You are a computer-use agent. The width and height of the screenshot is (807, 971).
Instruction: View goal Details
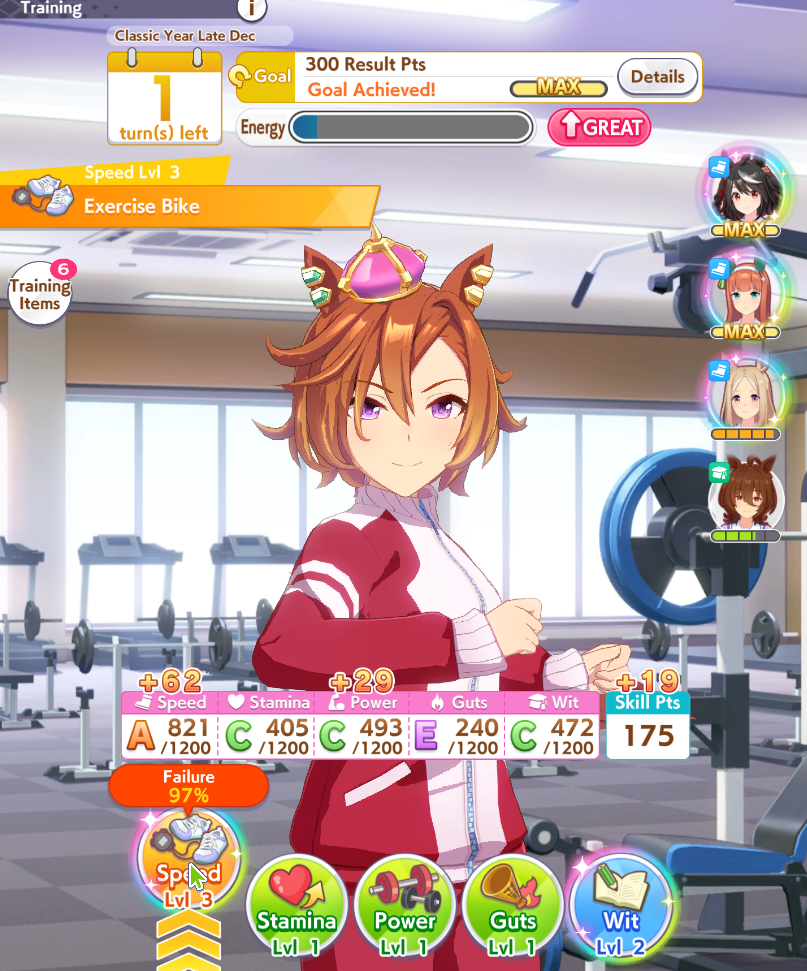tap(657, 76)
